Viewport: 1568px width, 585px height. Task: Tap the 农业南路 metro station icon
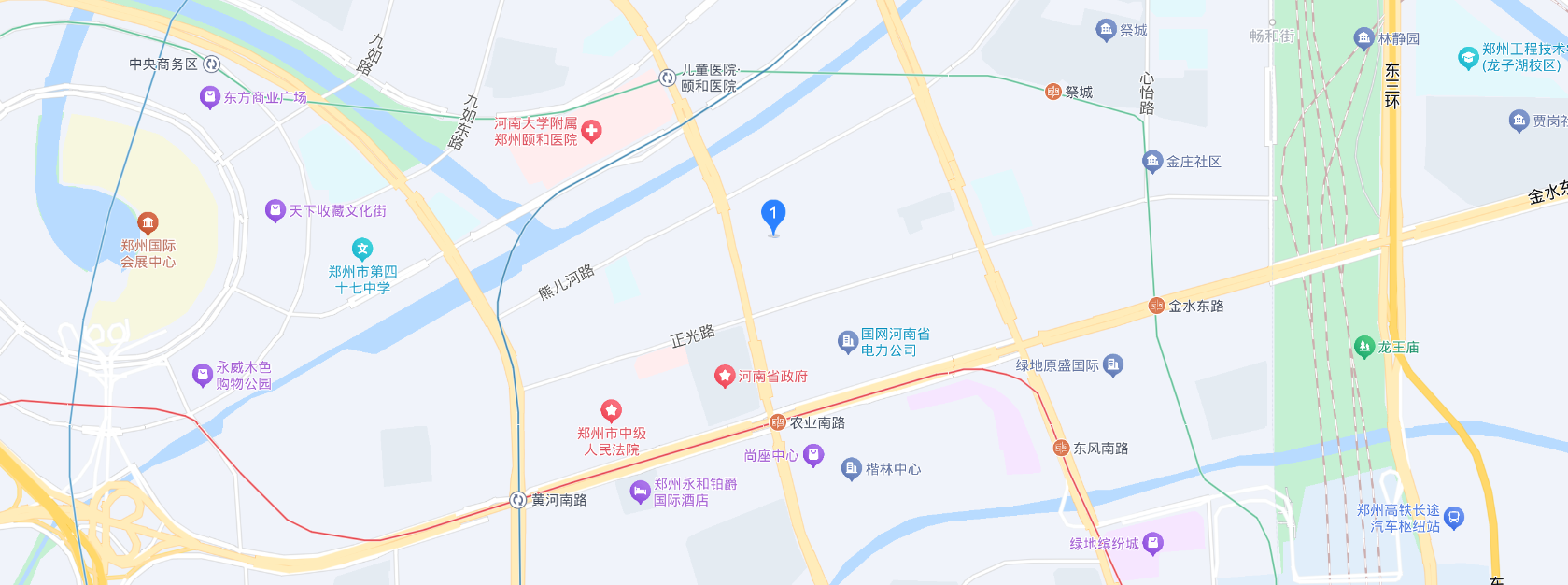pos(777,422)
